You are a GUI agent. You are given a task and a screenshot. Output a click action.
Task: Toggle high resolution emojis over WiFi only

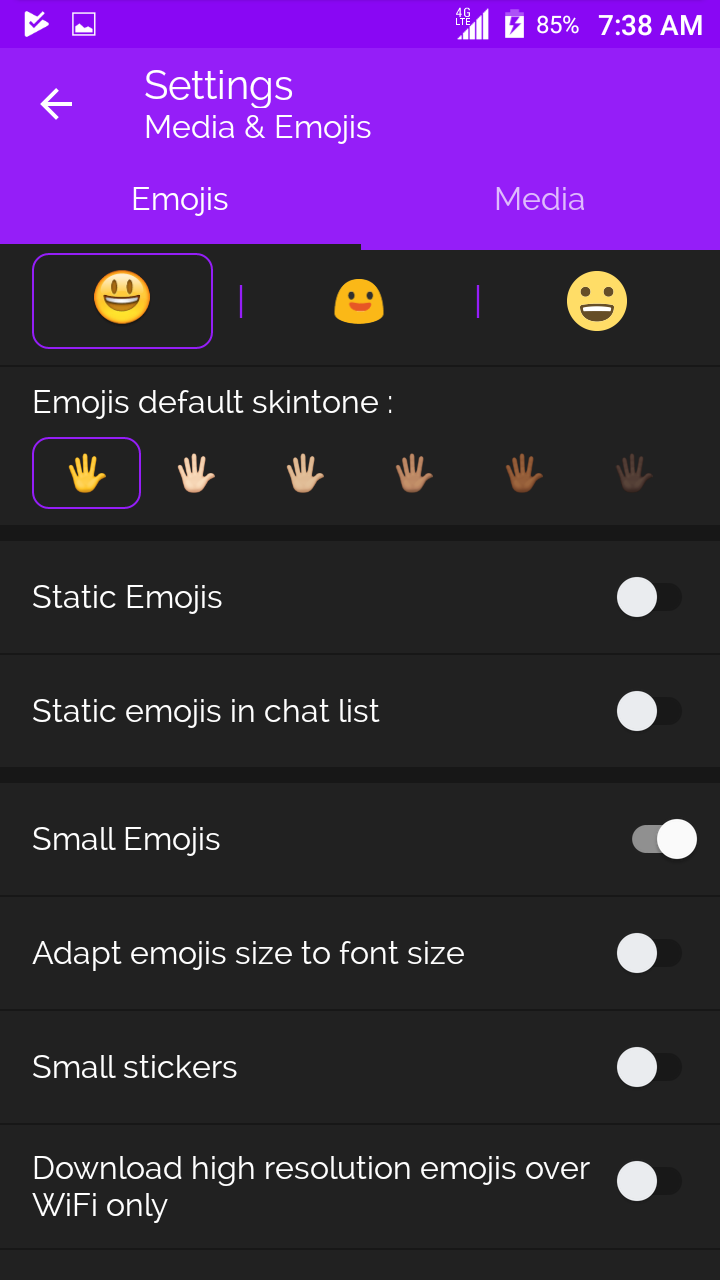[650, 1181]
